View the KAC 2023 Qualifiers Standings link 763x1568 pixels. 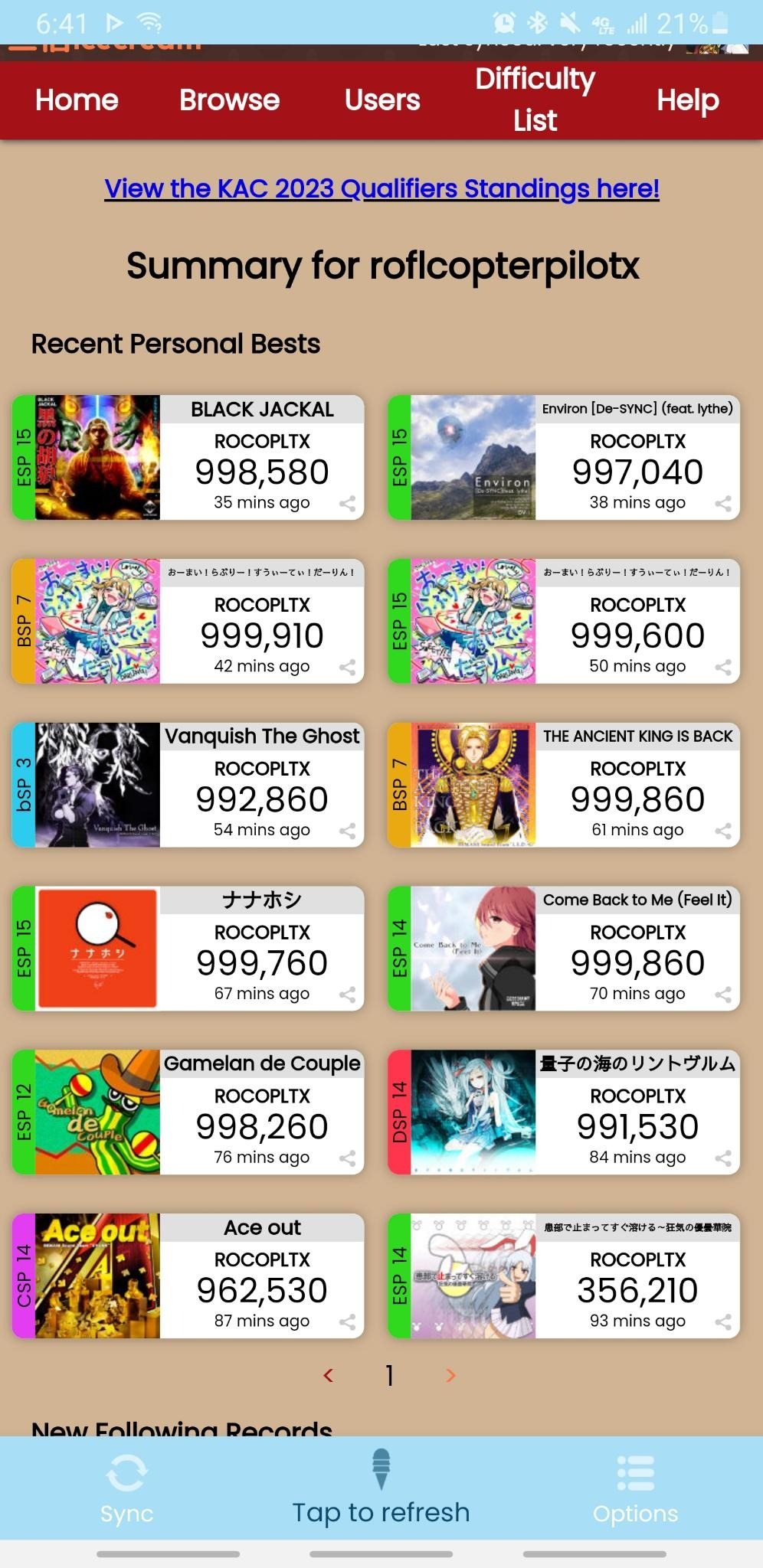[381, 188]
